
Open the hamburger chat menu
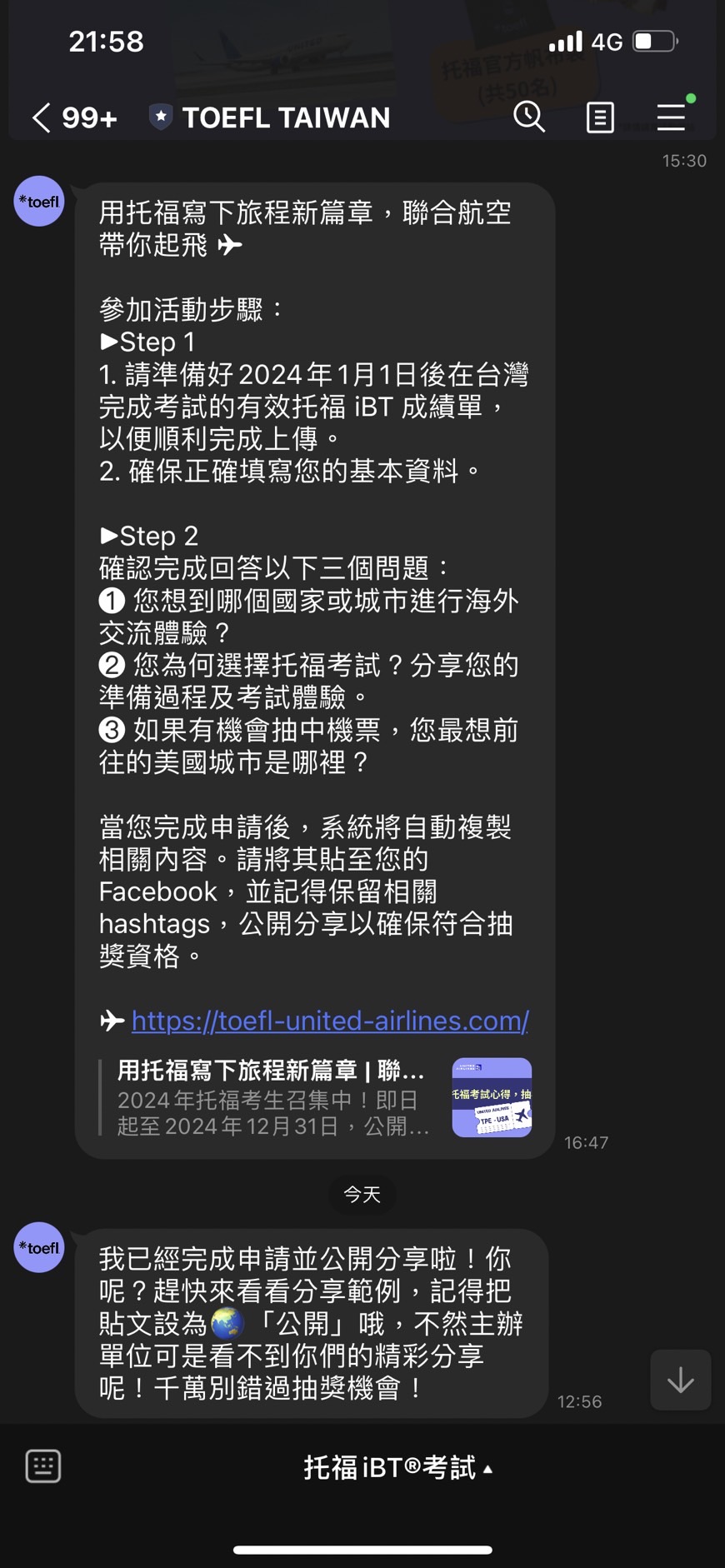tap(671, 117)
